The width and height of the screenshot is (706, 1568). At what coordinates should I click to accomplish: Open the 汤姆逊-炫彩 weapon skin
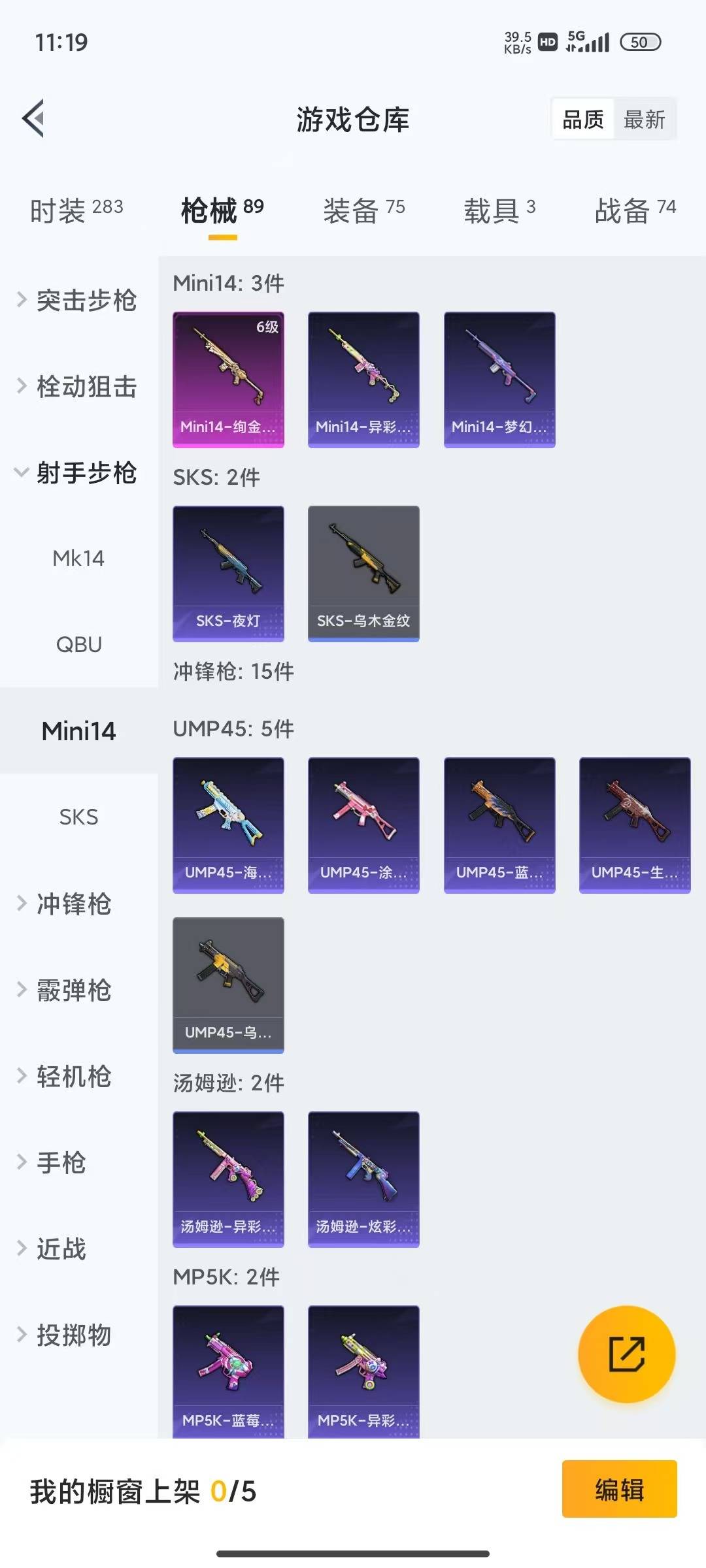(363, 1180)
